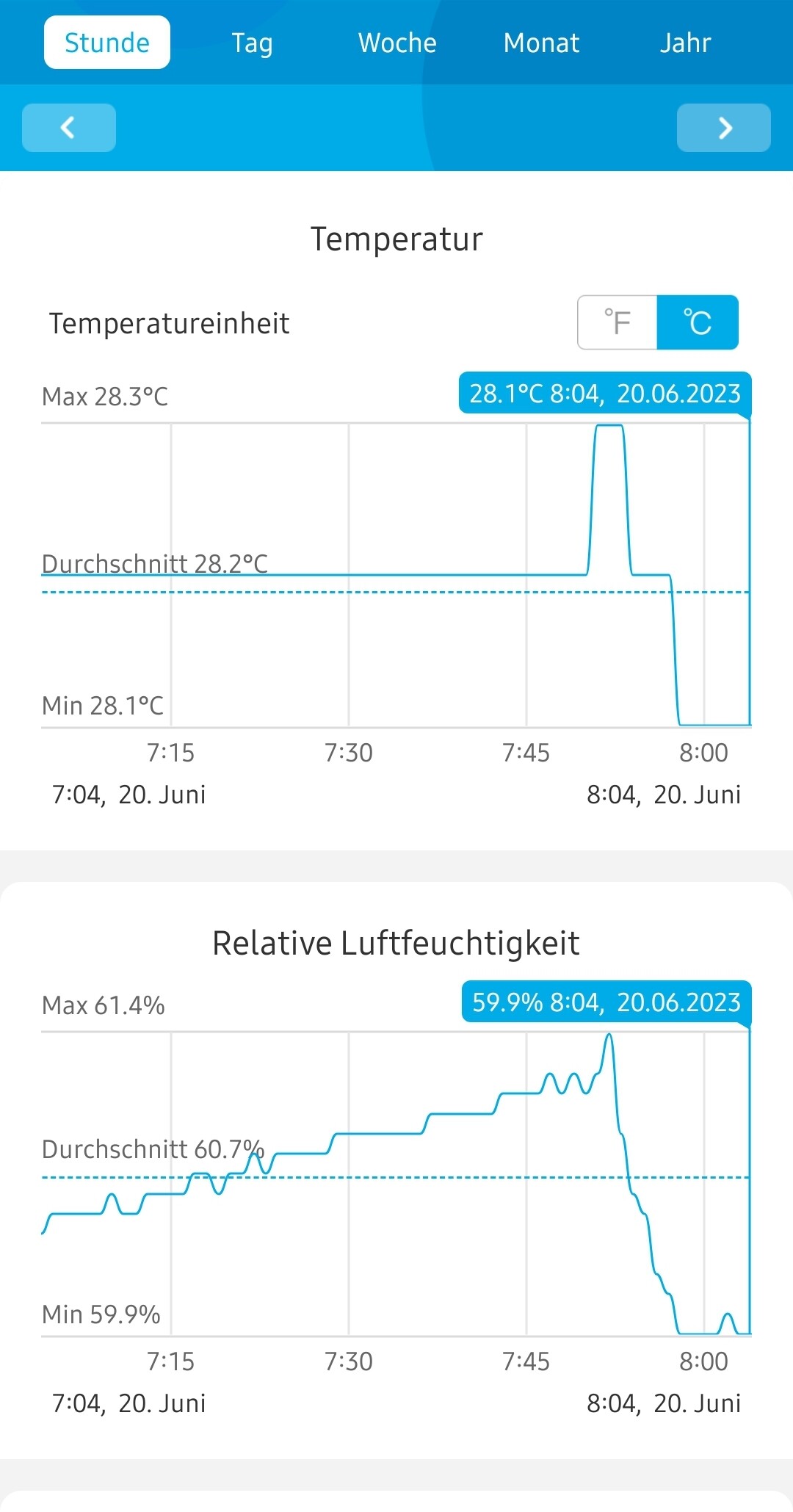793x1512 pixels.
Task: Switch to the Woche view
Action: click(x=397, y=43)
